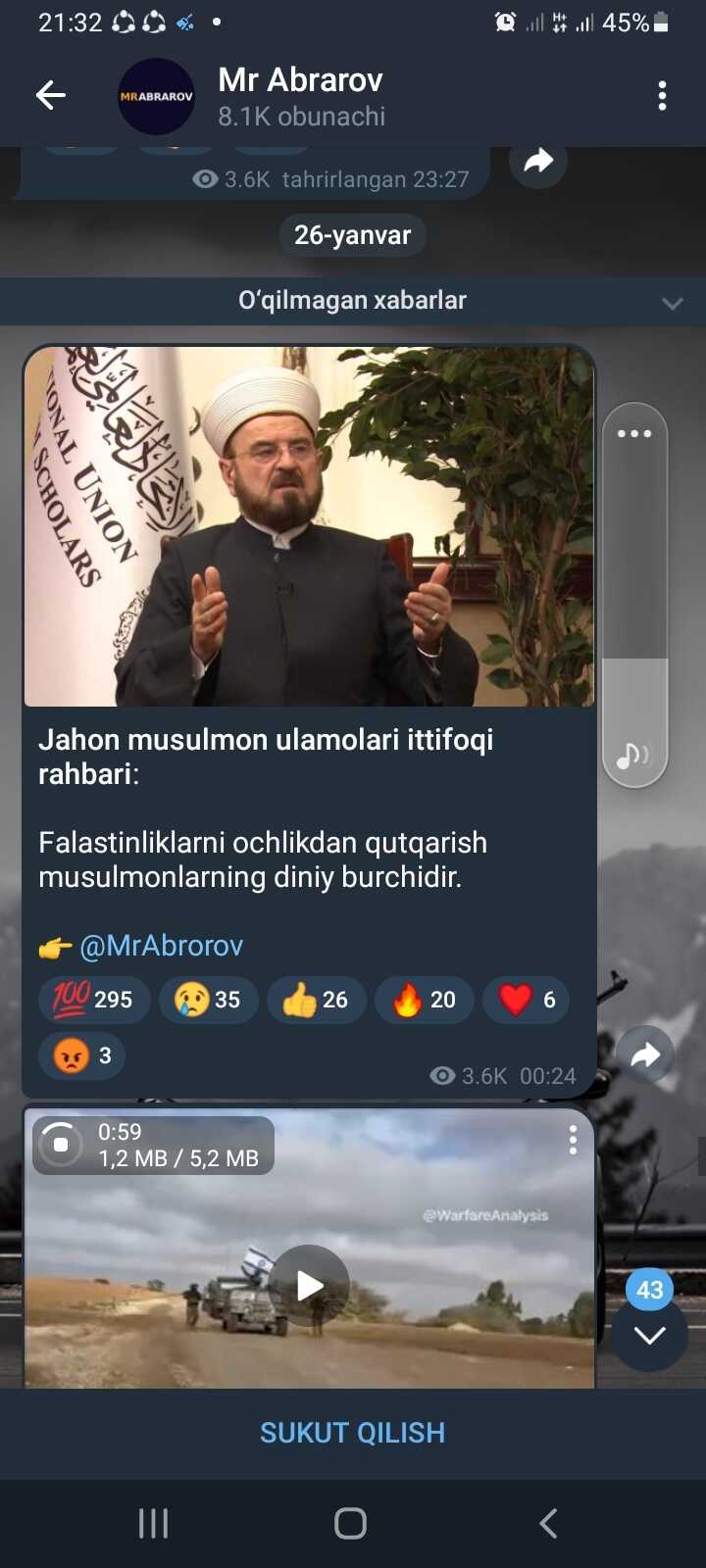
Task: Open channel overflow menu
Action: (x=662, y=95)
